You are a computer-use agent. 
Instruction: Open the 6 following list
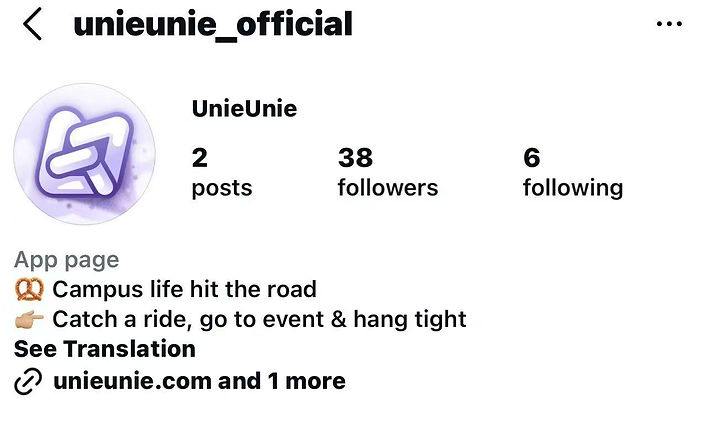pos(572,172)
